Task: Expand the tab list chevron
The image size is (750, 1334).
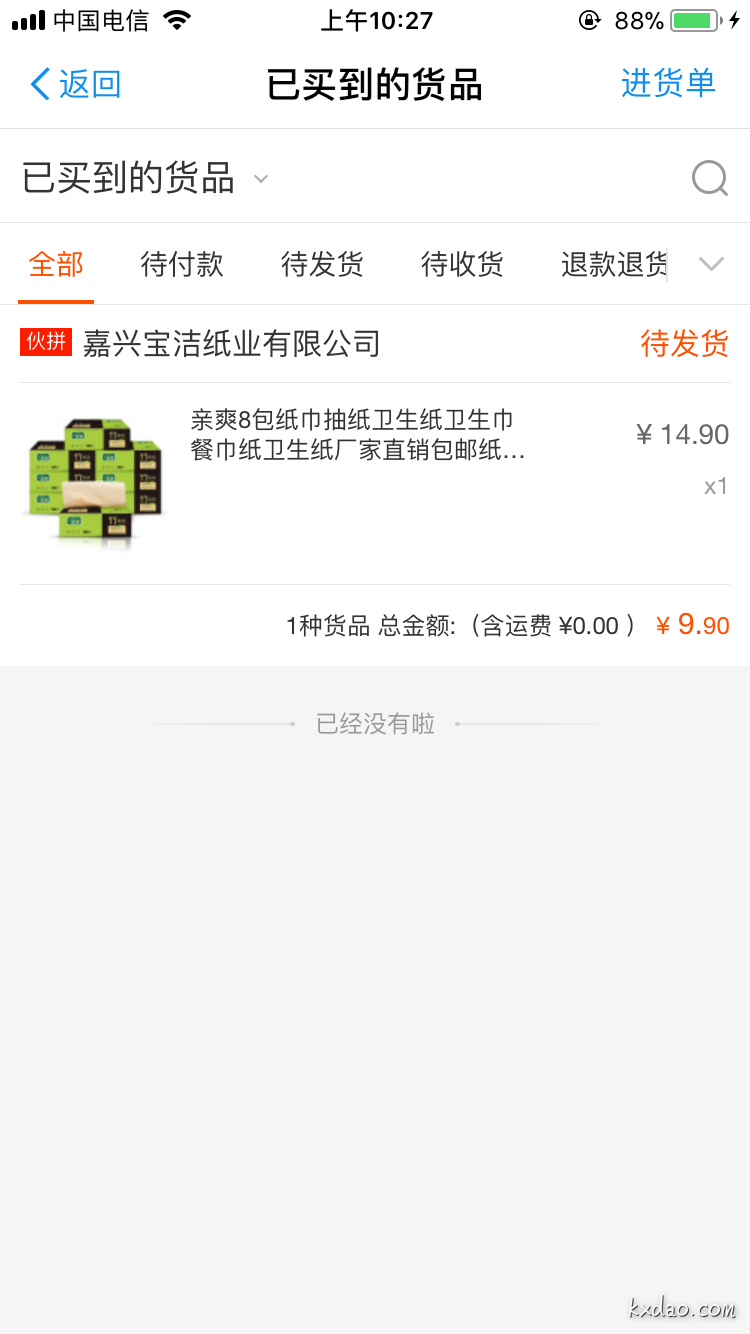Action: pyautogui.click(x=711, y=265)
